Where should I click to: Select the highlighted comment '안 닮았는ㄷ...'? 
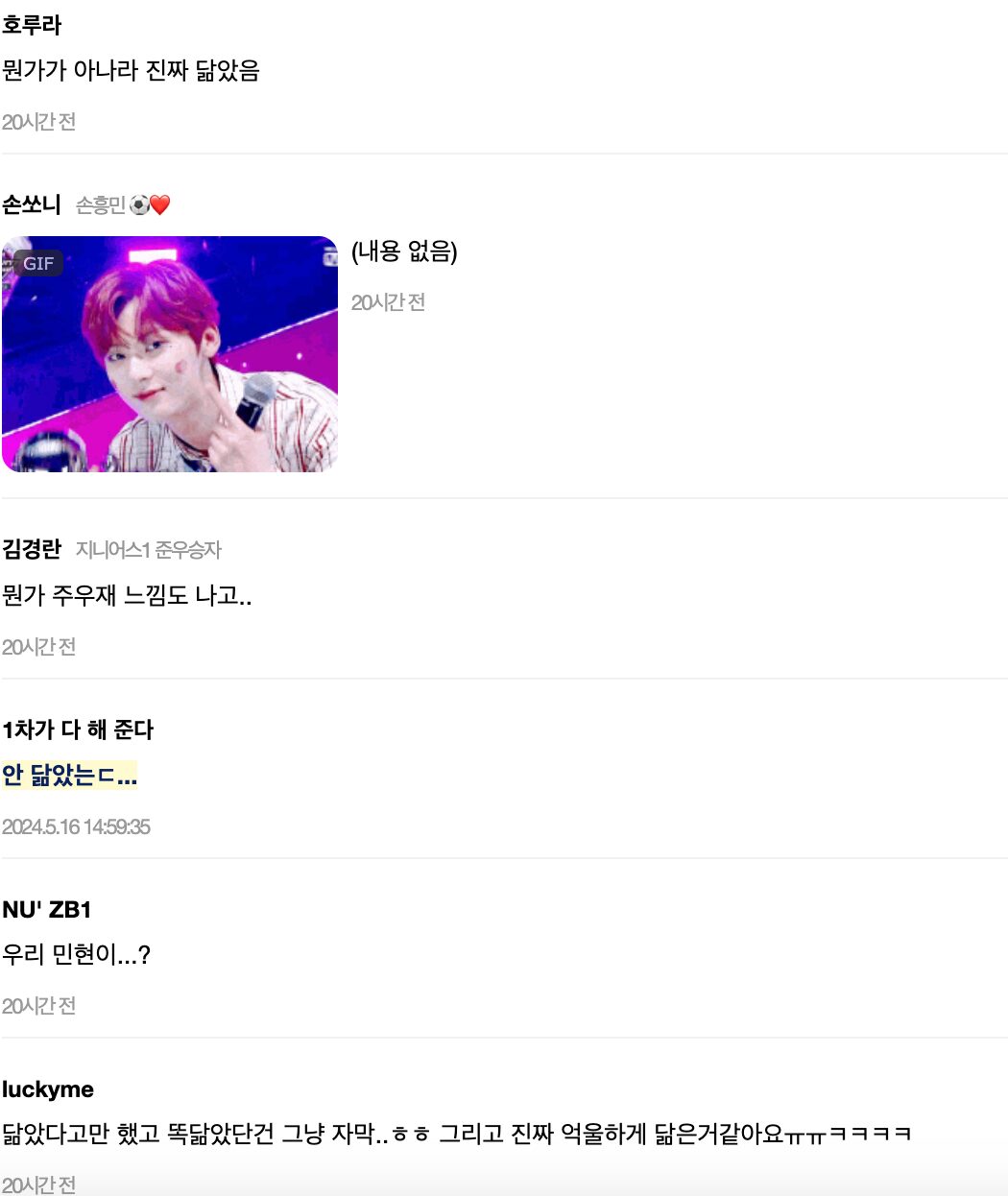pos(69,775)
